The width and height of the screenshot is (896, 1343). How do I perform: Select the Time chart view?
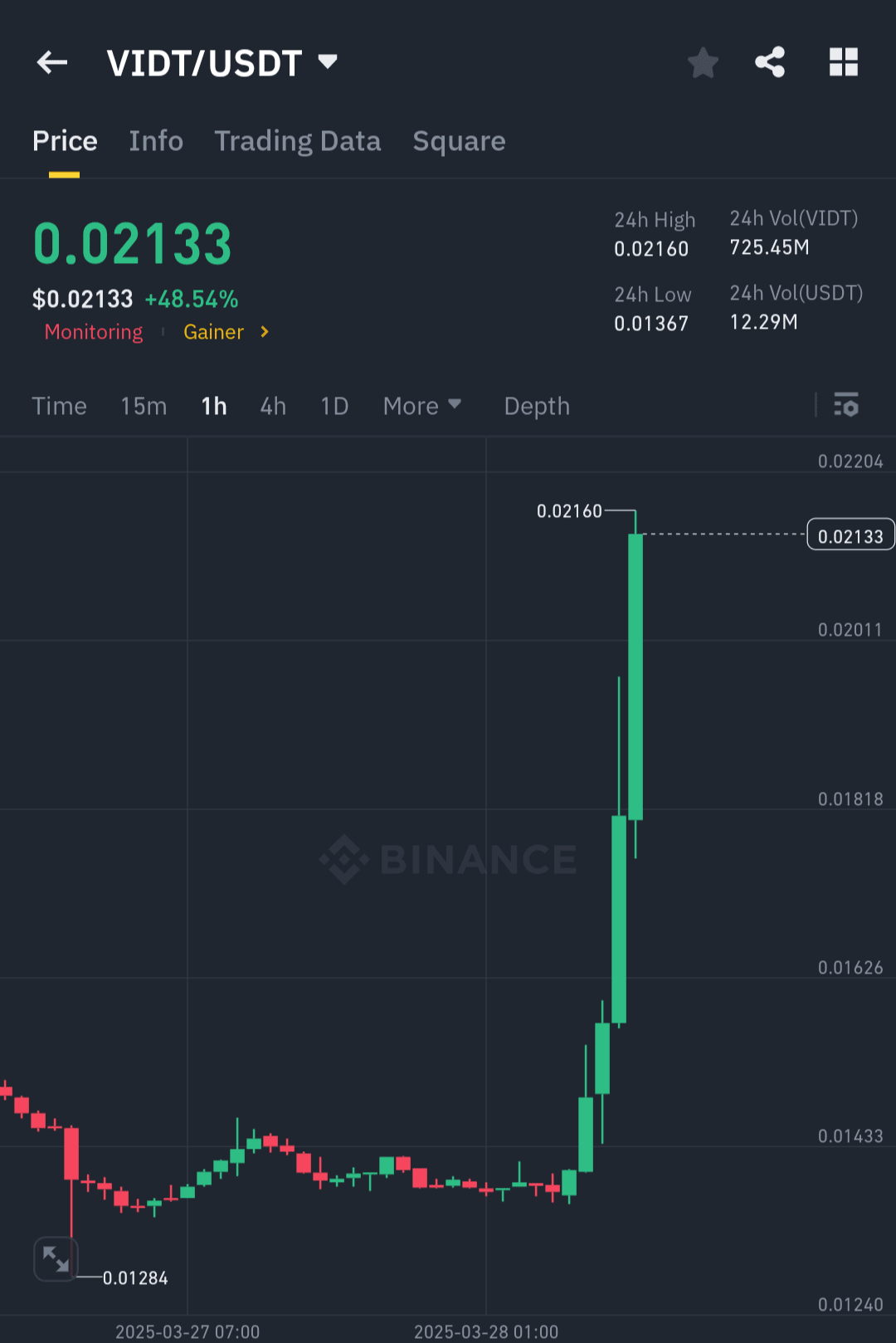click(59, 406)
